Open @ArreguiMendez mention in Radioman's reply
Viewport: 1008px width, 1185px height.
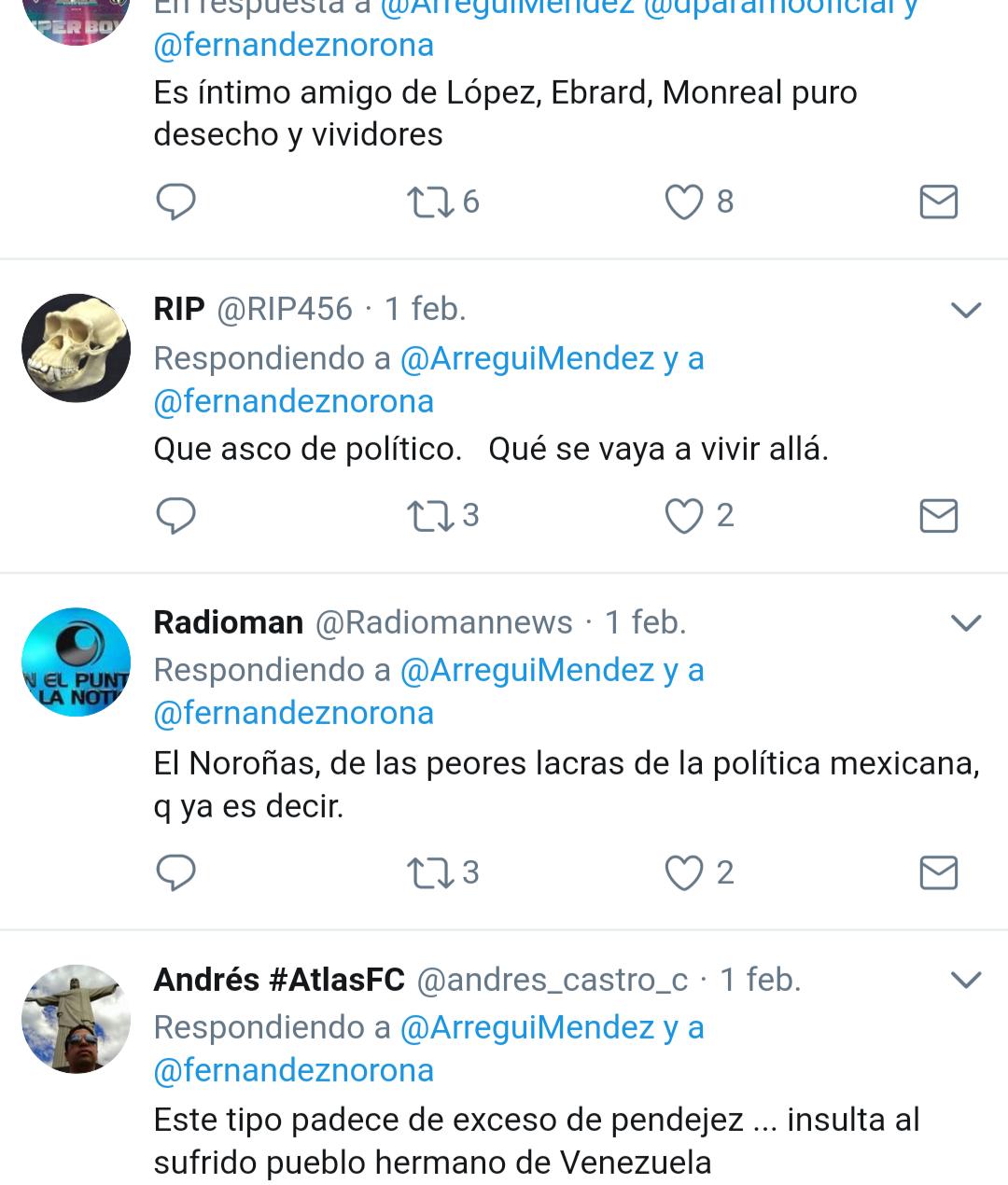click(527, 670)
